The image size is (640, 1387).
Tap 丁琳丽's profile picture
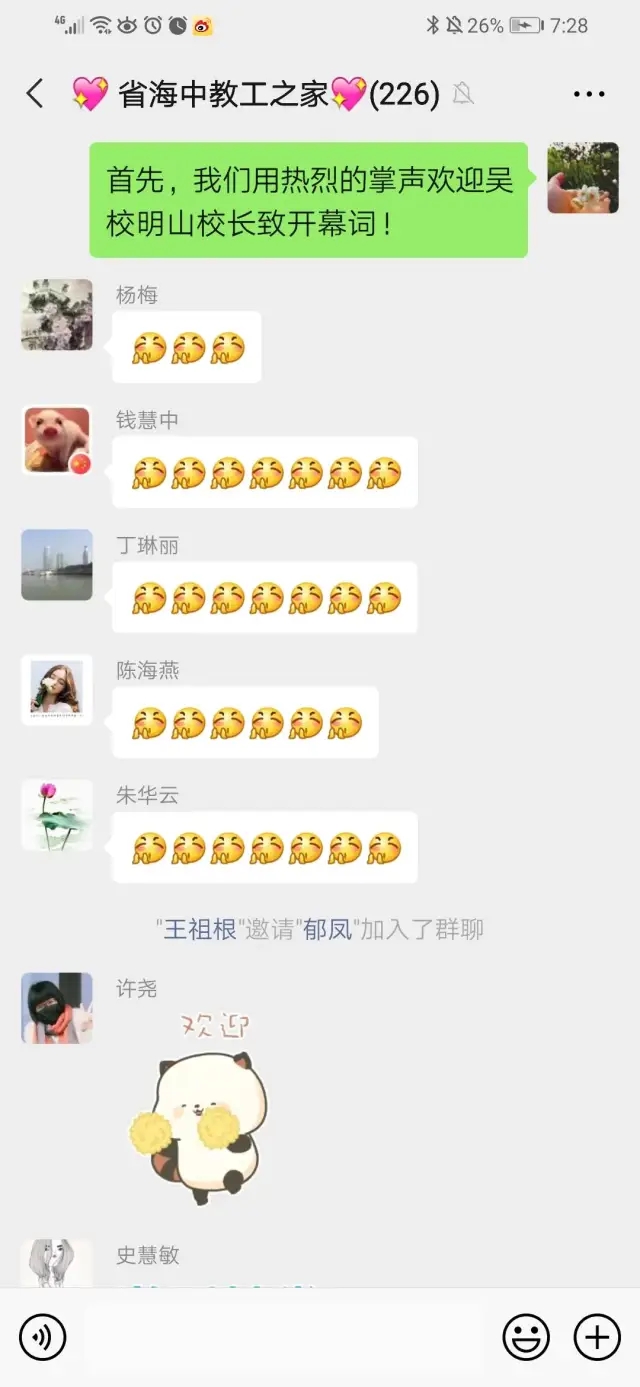pos(57,565)
